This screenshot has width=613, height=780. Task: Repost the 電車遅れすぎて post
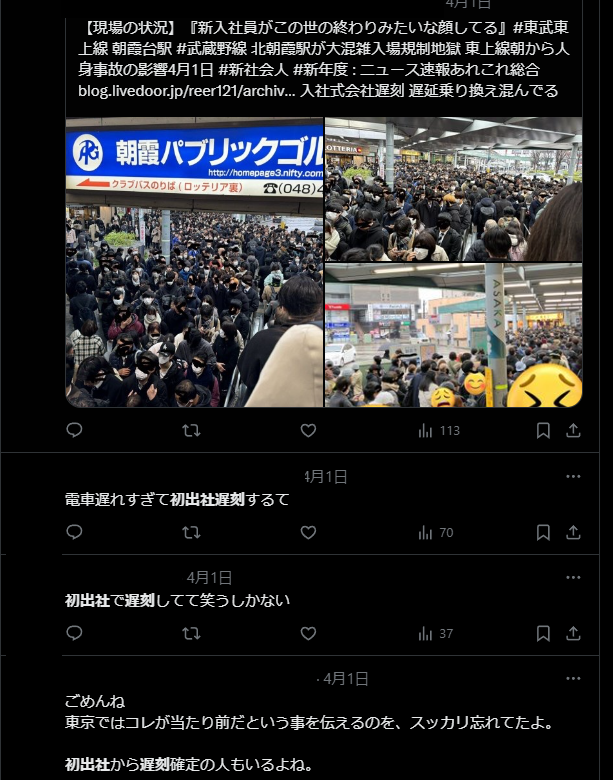[x=191, y=533]
